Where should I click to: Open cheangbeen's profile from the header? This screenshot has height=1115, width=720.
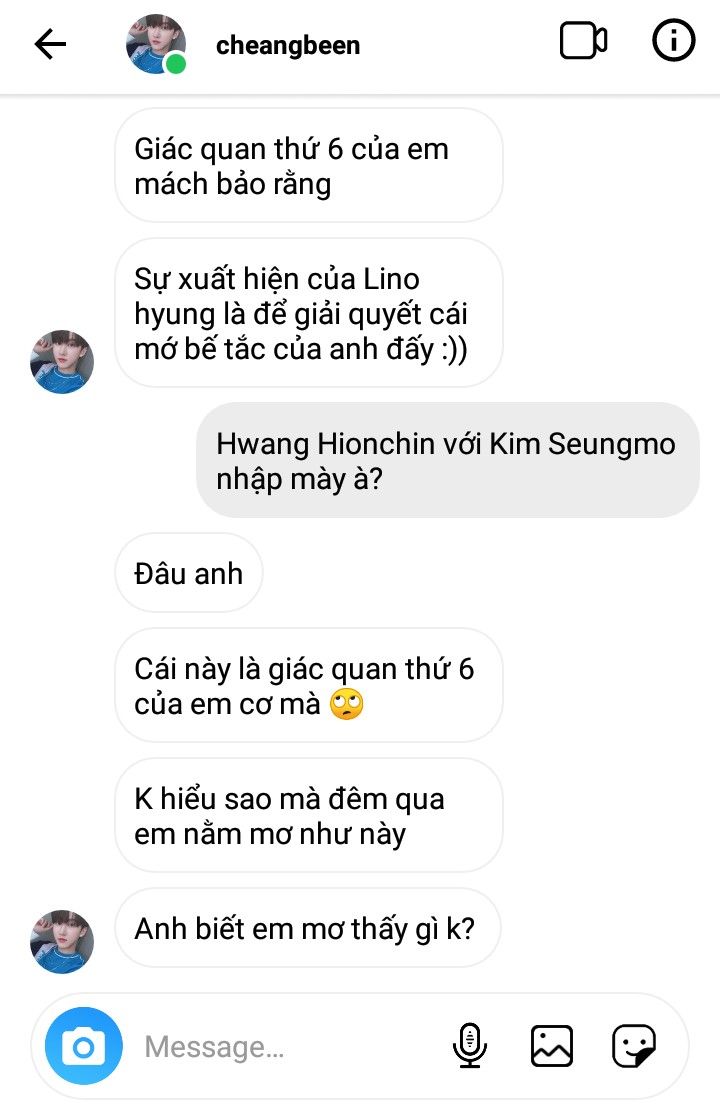click(287, 45)
